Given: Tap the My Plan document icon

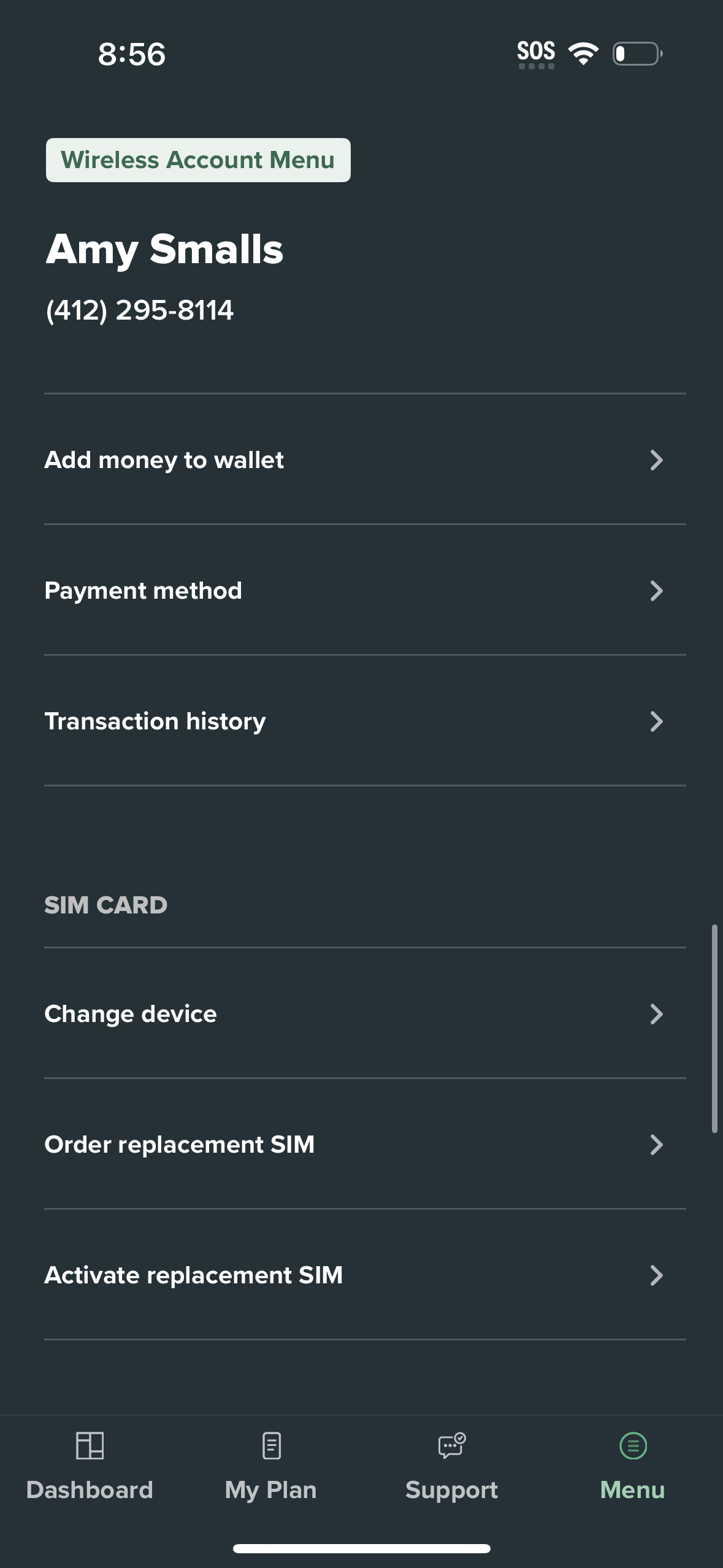Looking at the screenshot, I should click(270, 1446).
